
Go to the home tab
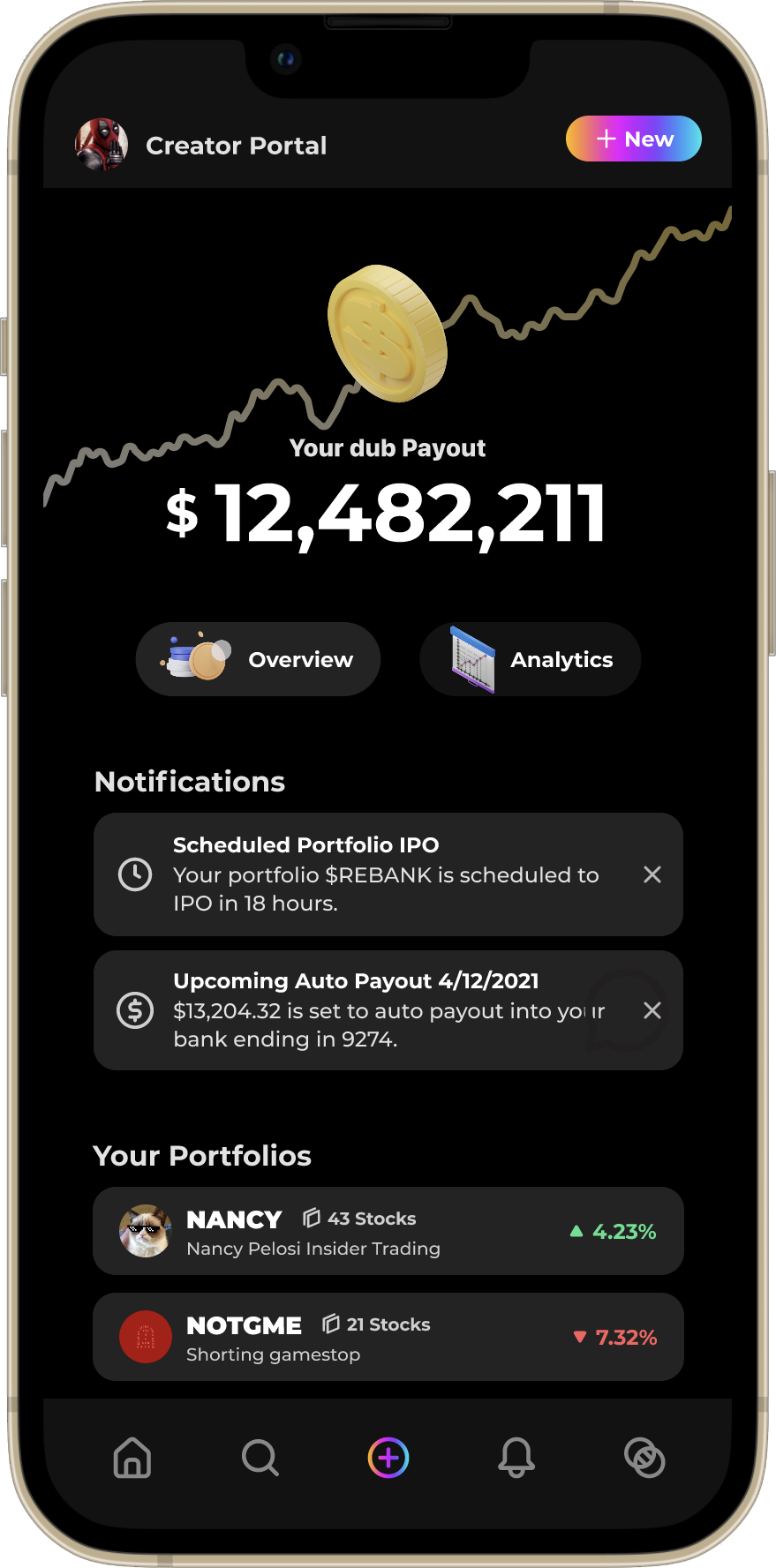tap(132, 1458)
